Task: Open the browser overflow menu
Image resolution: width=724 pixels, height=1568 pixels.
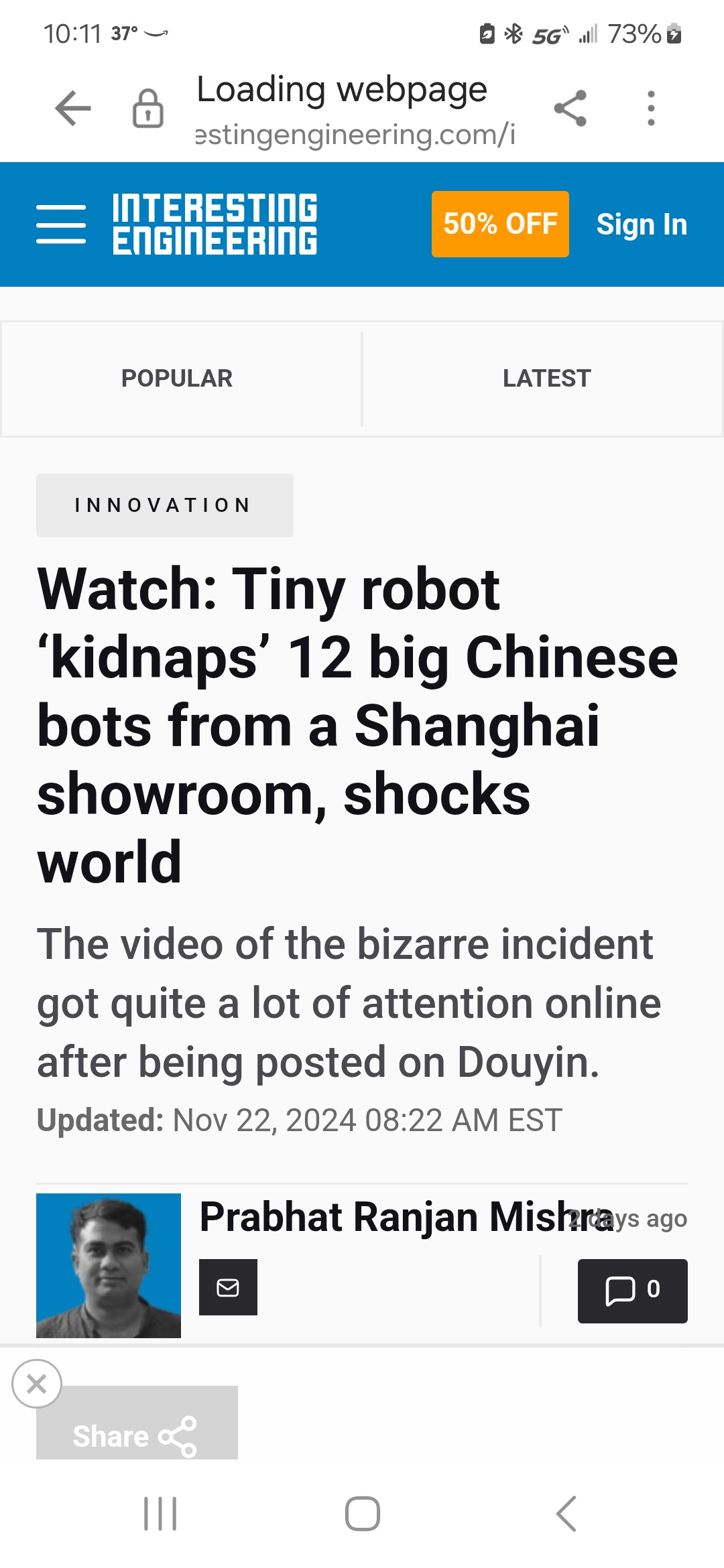Action: pos(650,109)
